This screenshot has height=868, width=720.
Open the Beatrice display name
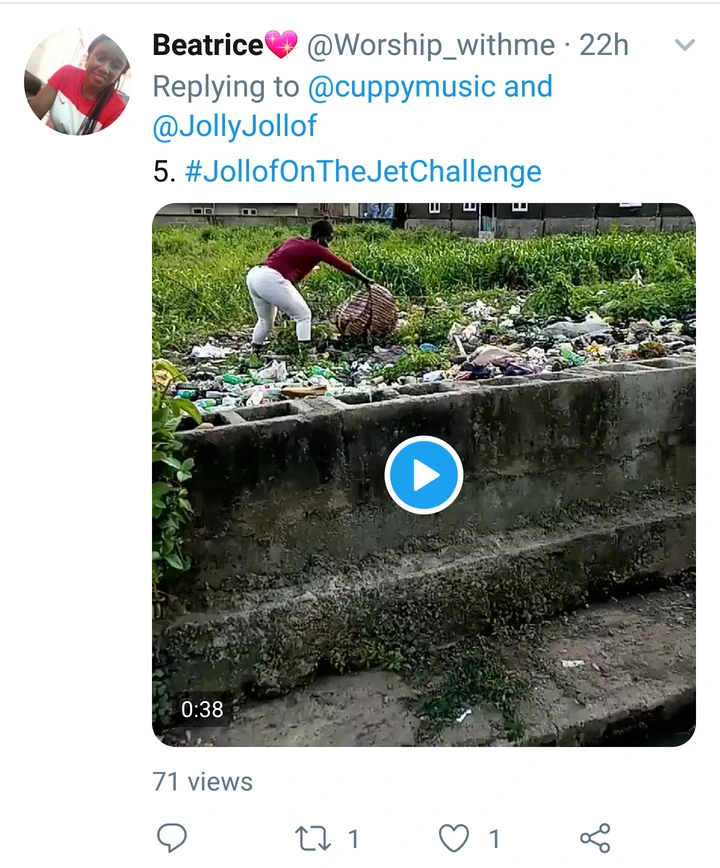(x=209, y=45)
